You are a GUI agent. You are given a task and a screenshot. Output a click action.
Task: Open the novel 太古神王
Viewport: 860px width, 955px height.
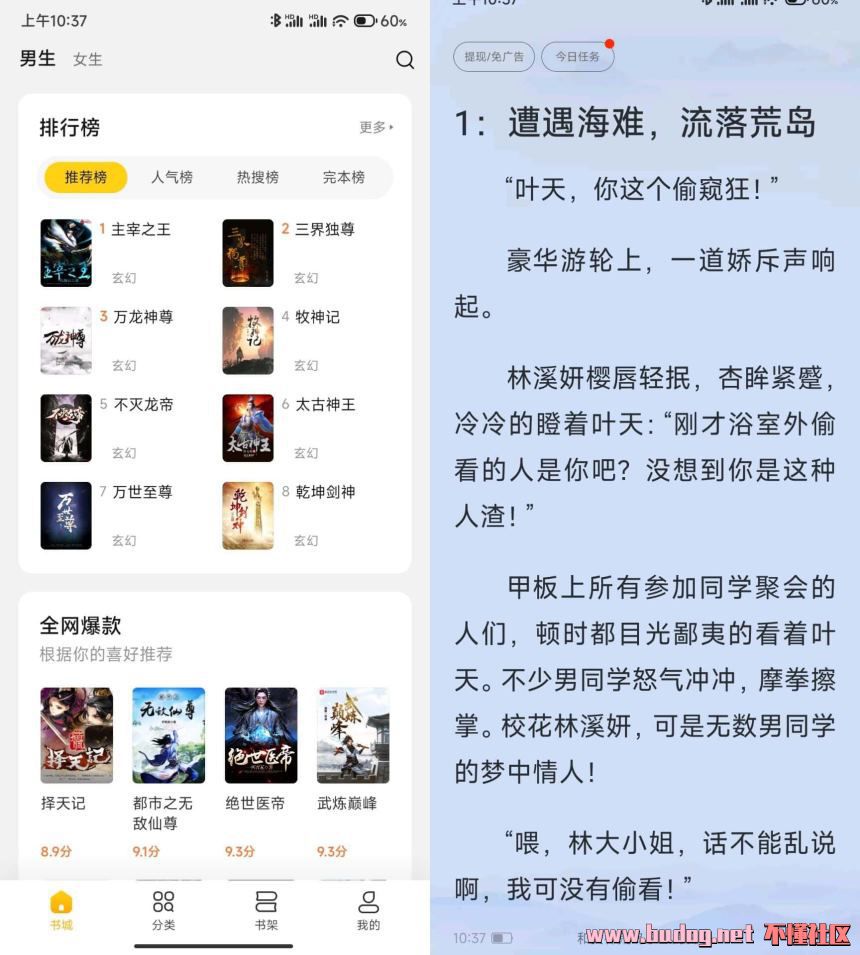point(325,405)
